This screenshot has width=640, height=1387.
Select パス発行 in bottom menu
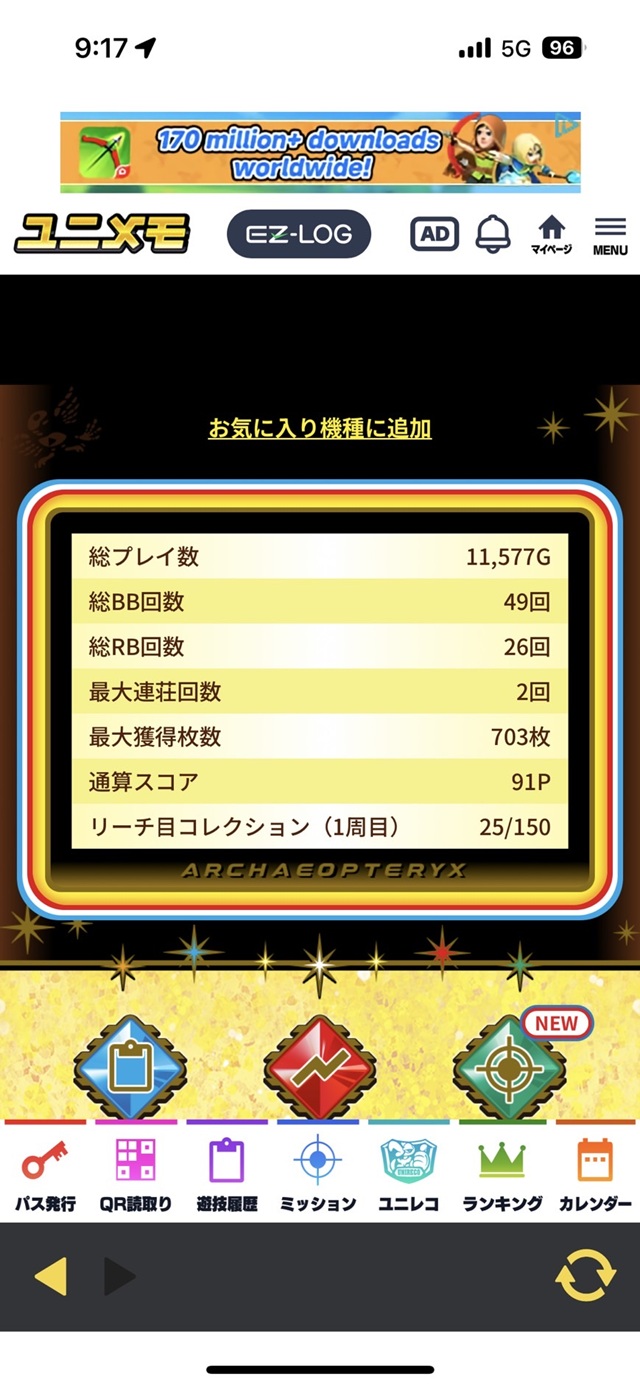[x=45, y=1174]
